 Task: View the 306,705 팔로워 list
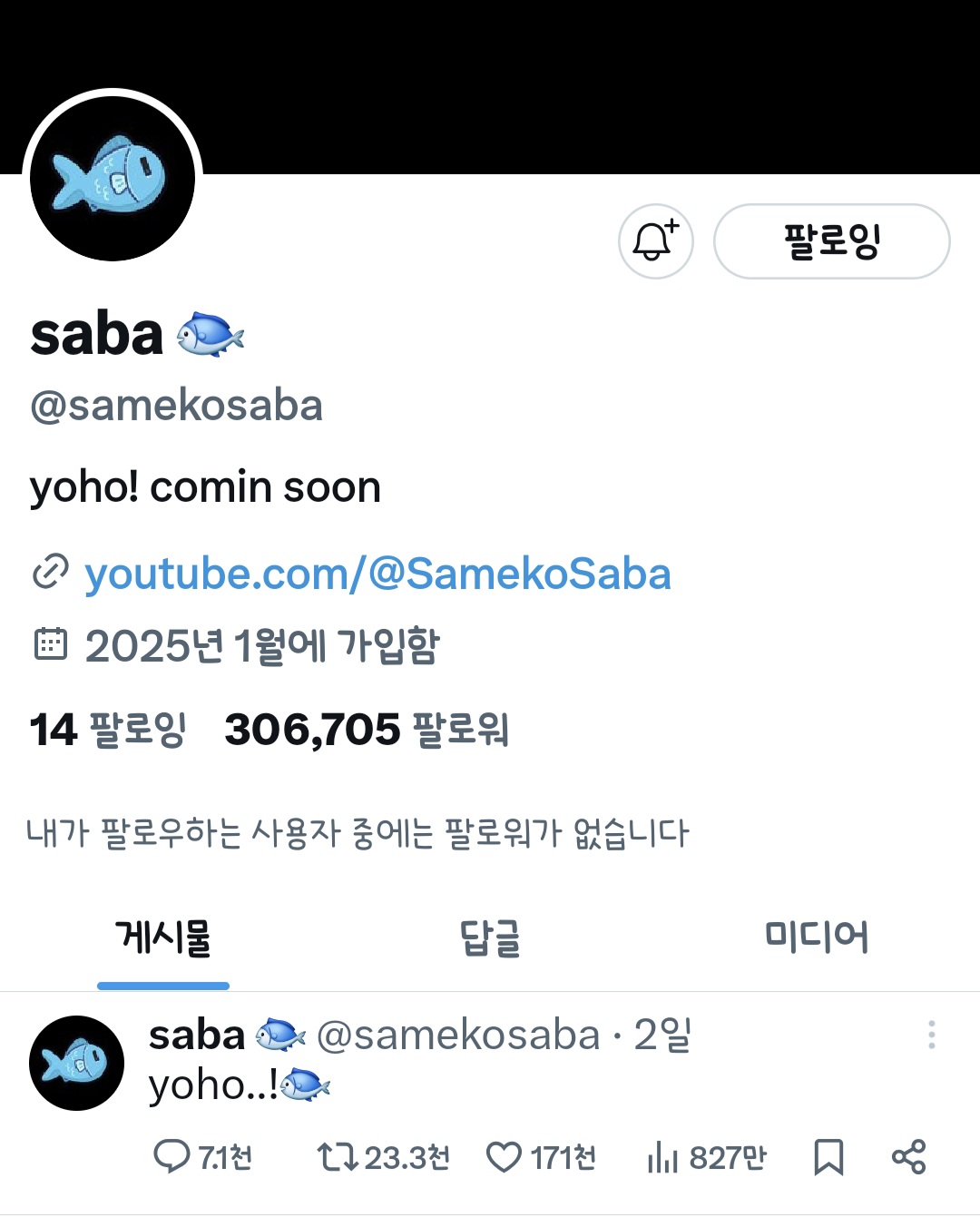[367, 730]
